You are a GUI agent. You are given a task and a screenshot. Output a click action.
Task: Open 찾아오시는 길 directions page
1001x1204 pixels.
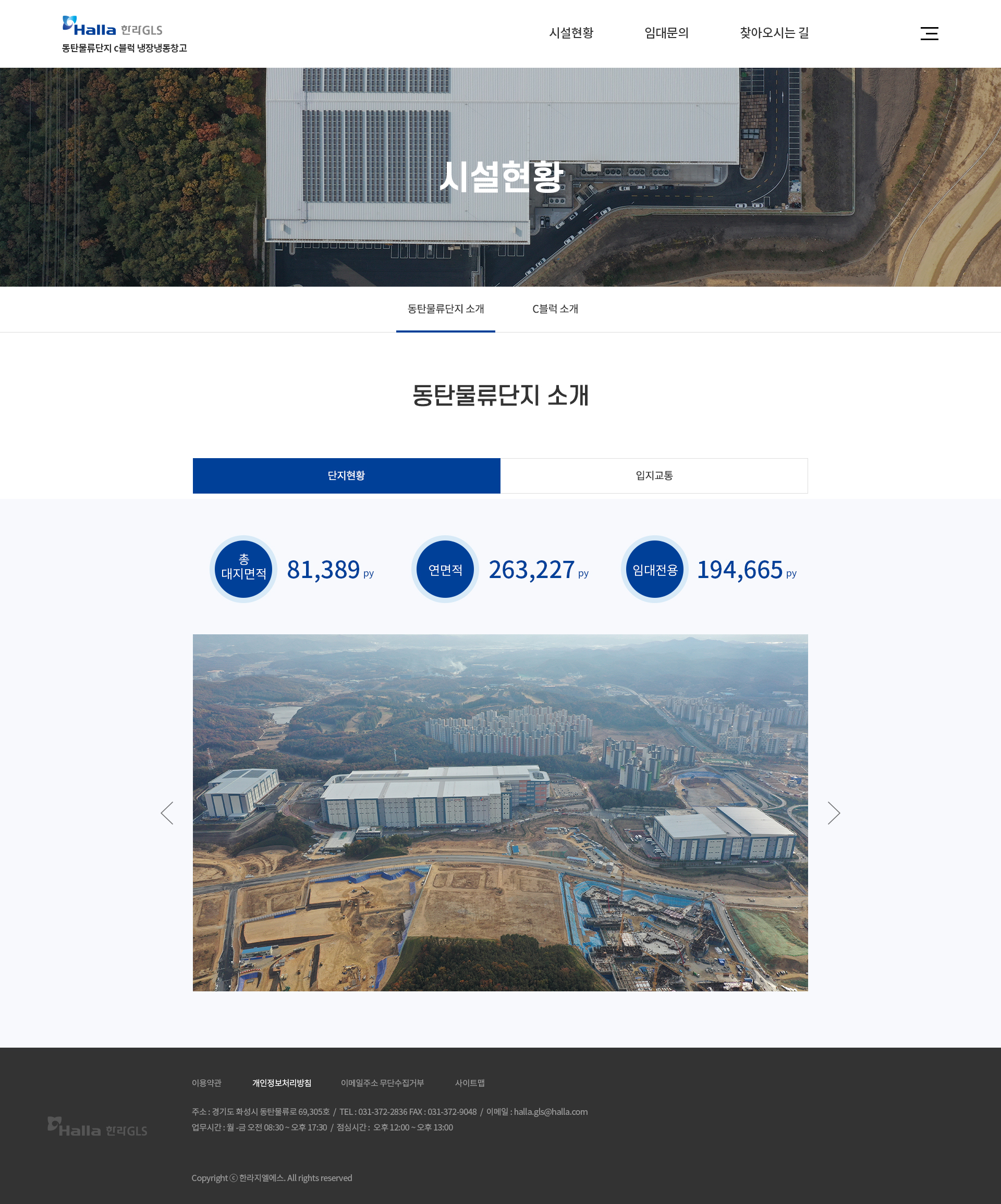(x=774, y=33)
